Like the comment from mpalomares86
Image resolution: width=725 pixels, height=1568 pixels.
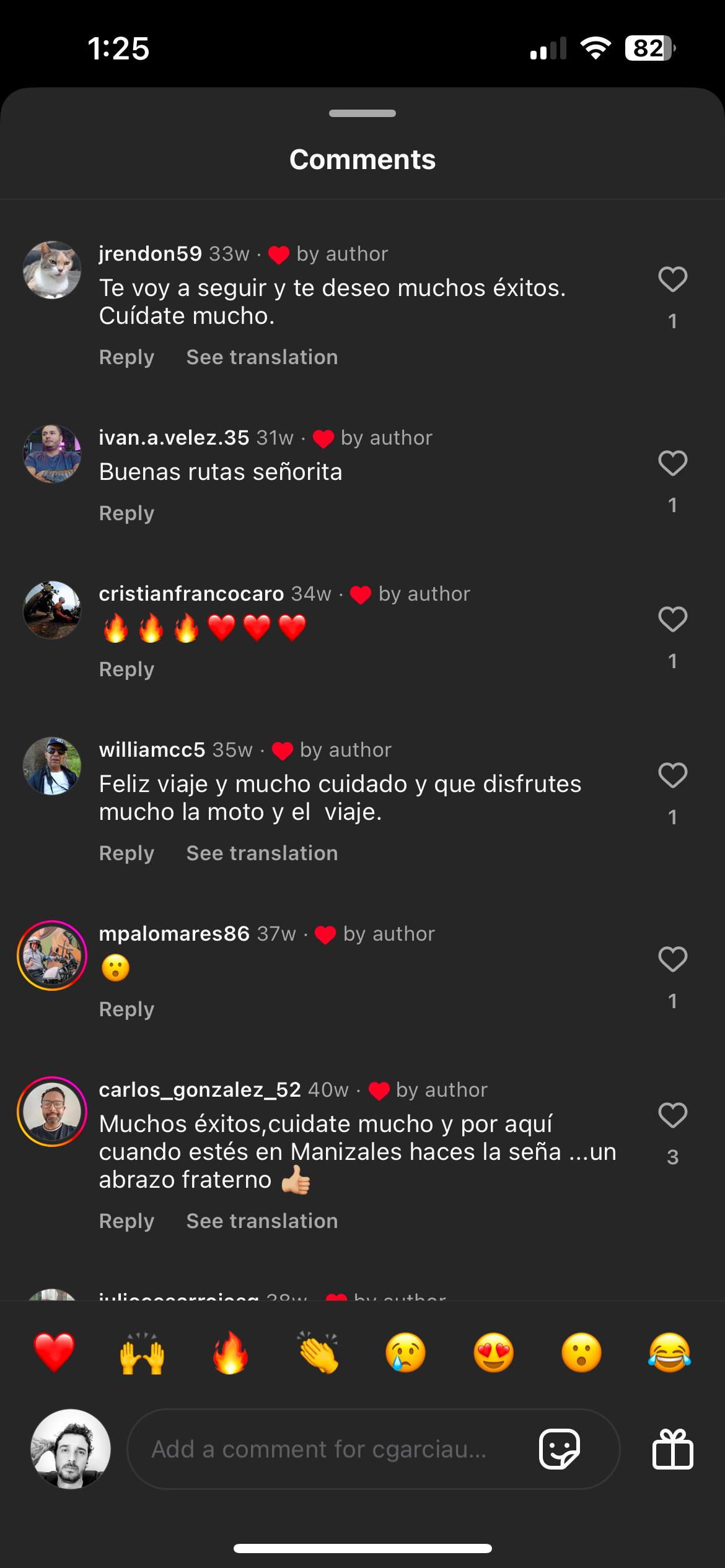[x=672, y=959]
